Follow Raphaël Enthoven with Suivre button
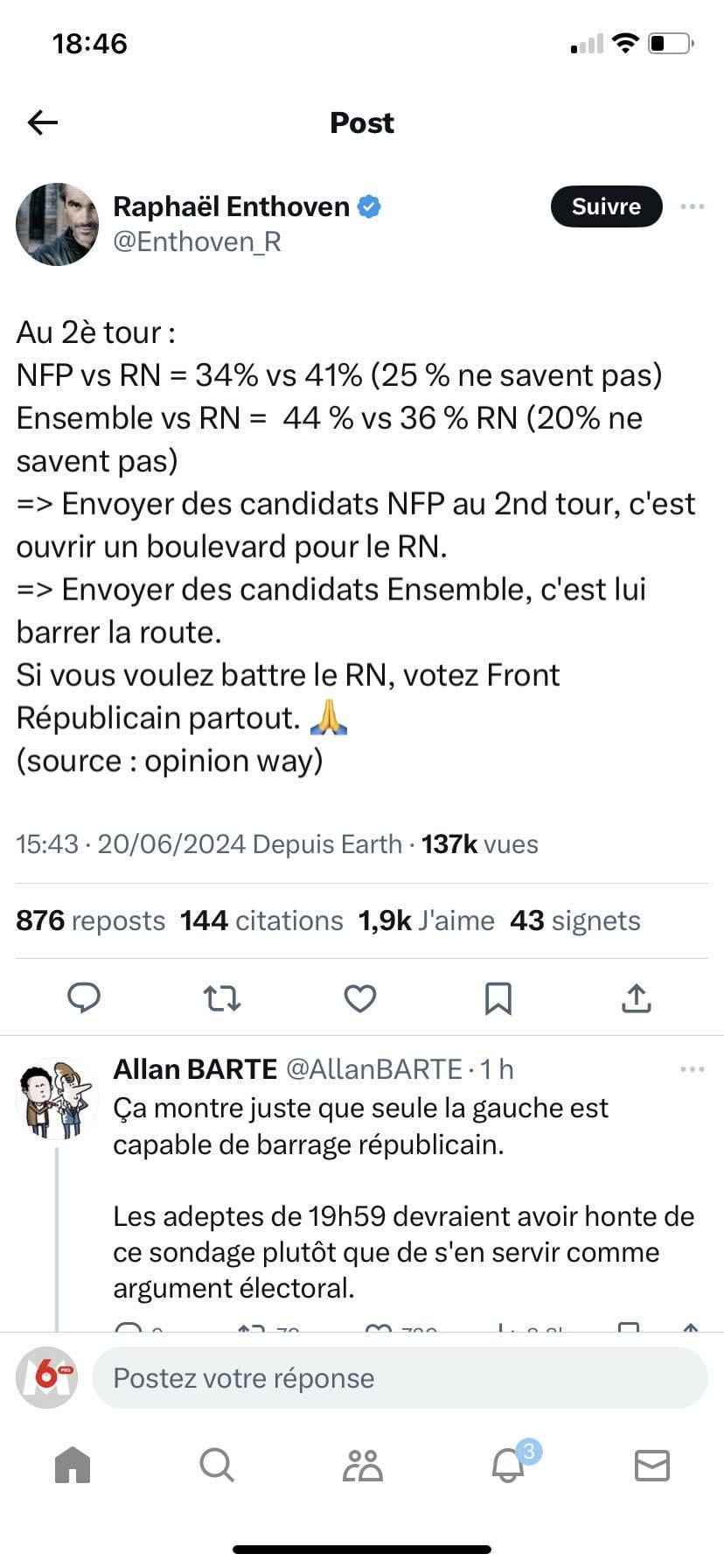This screenshot has height=1568, width=724. tap(606, 206)
